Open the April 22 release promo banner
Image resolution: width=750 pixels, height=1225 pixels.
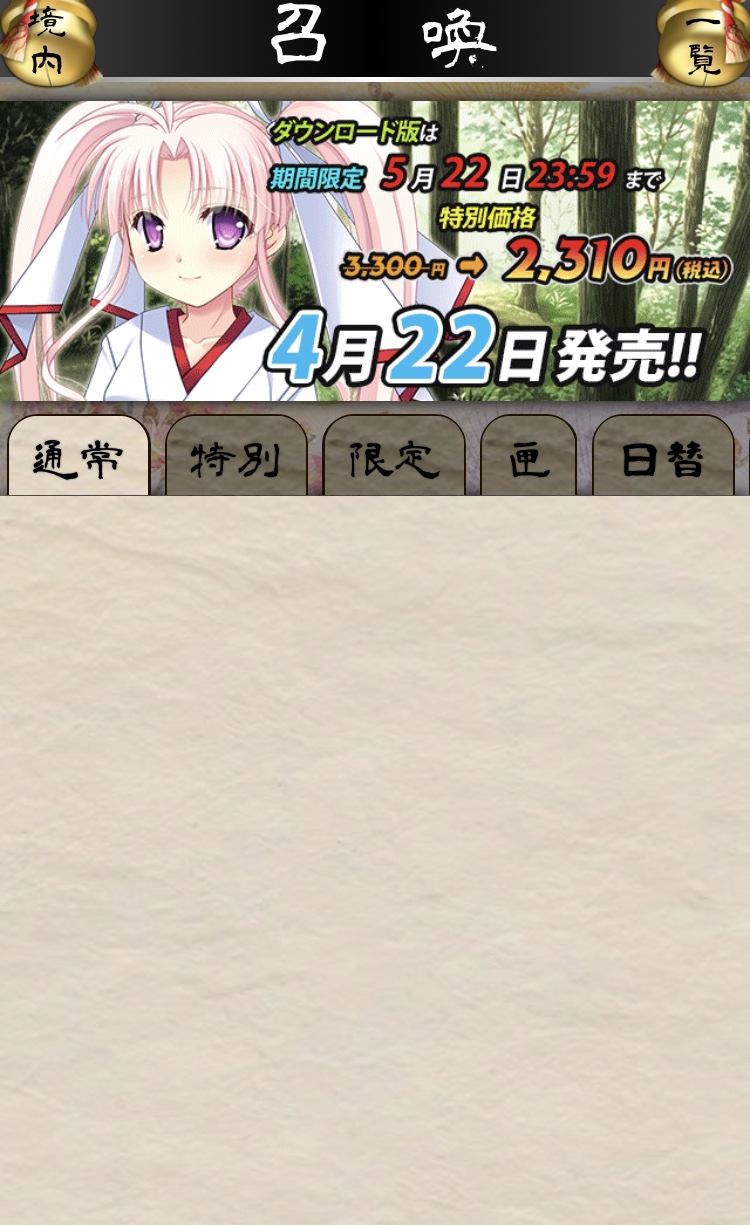pyautogui.click(x=375, y=250)
